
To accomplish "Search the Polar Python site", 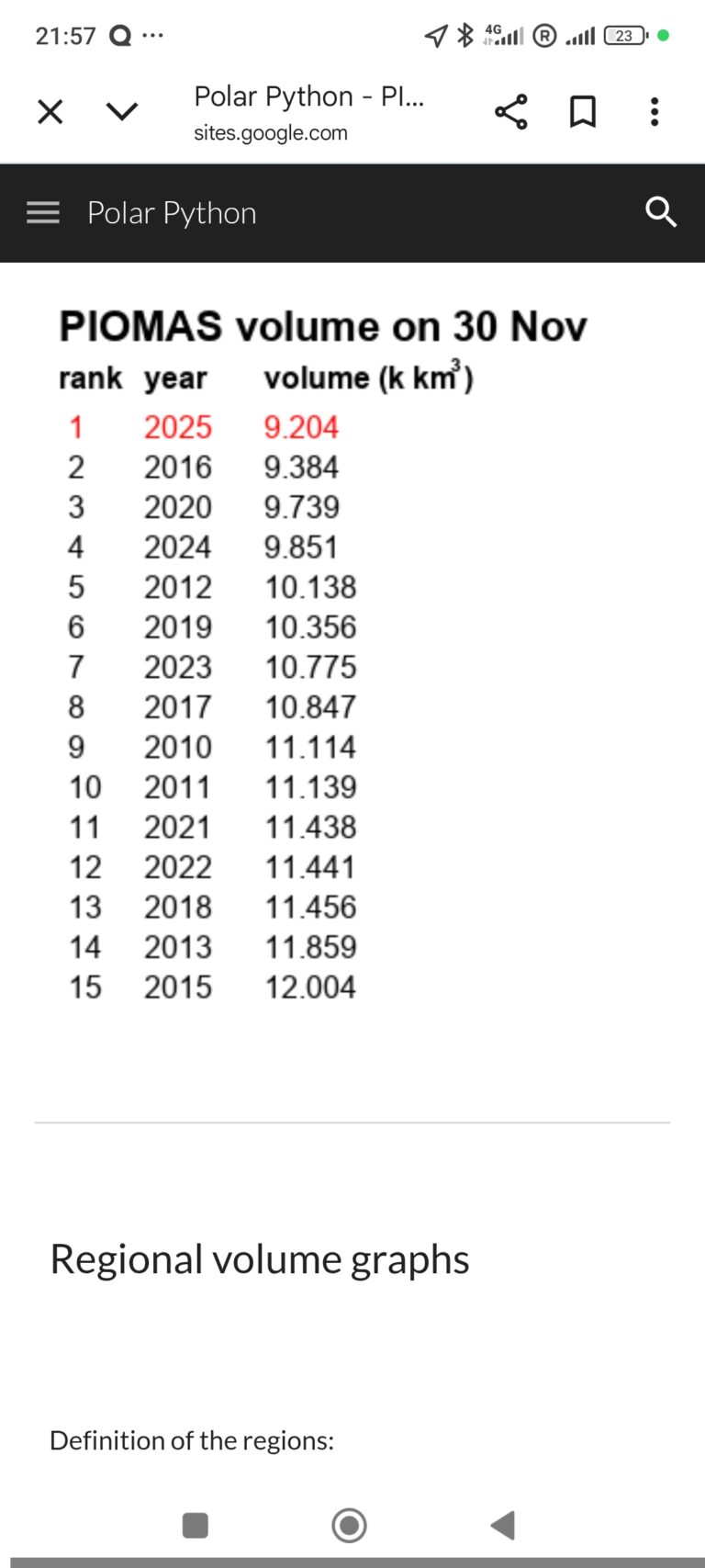I will pos(661,212).
